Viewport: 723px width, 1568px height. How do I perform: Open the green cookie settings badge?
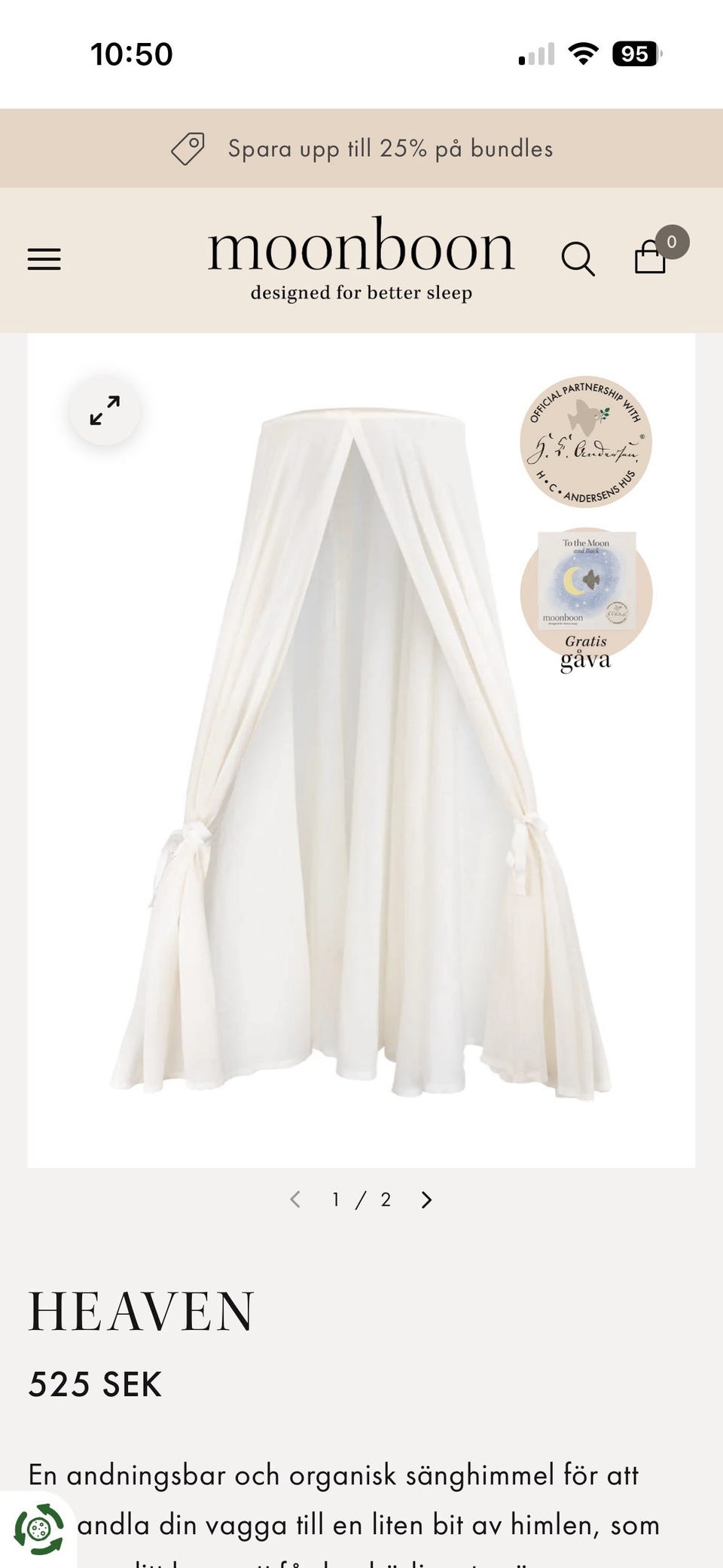(x=38, y=1529)
